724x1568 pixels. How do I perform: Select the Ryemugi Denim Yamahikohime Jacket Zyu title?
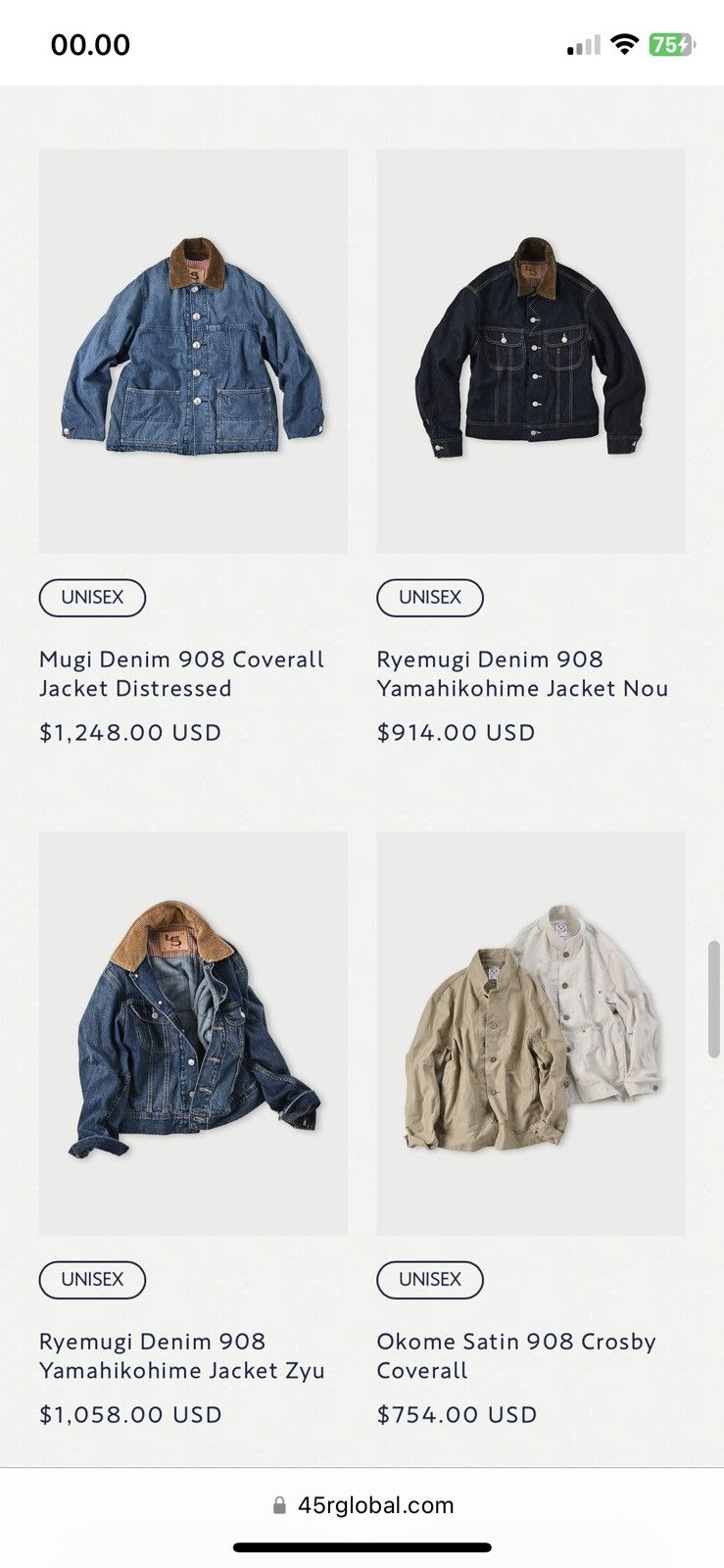[182, 1355]
